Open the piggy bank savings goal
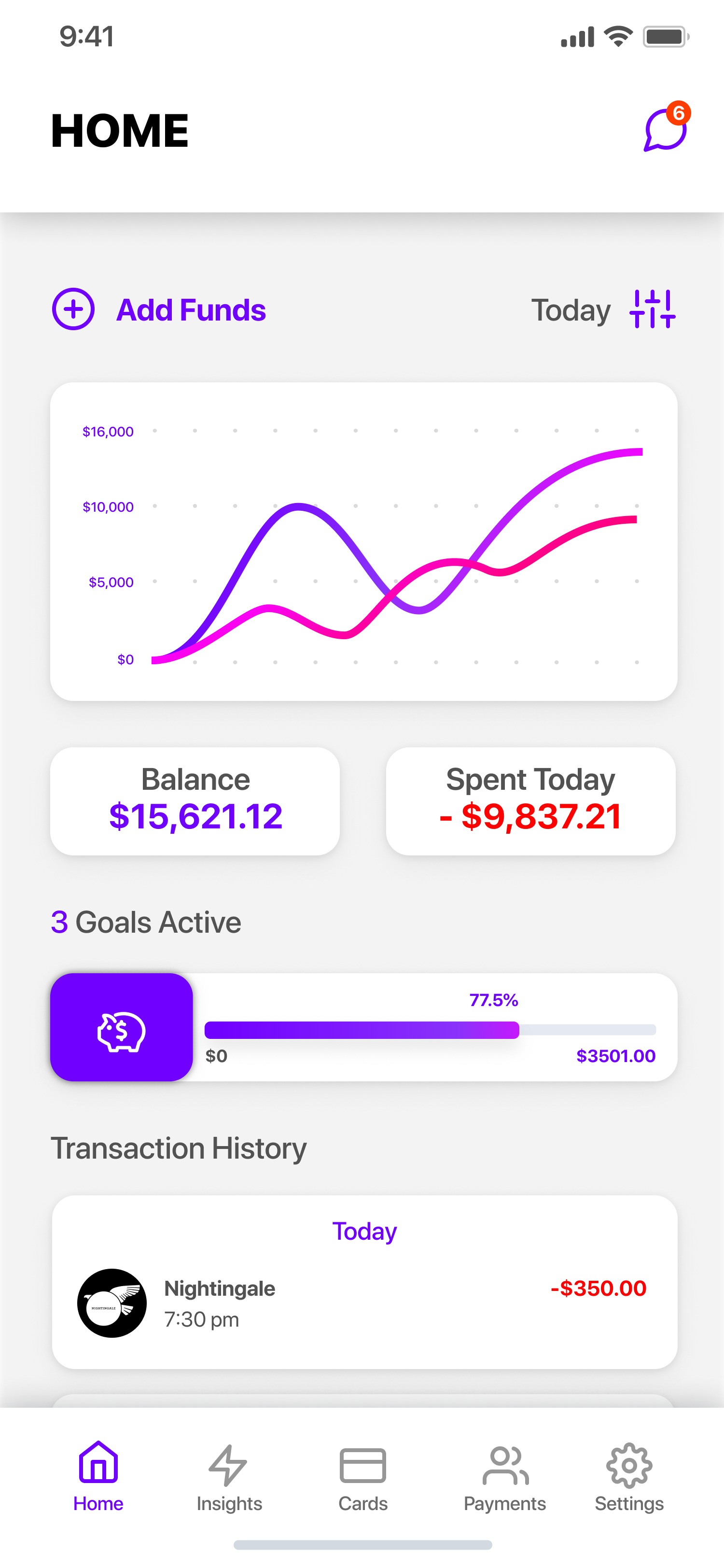 122,1027
